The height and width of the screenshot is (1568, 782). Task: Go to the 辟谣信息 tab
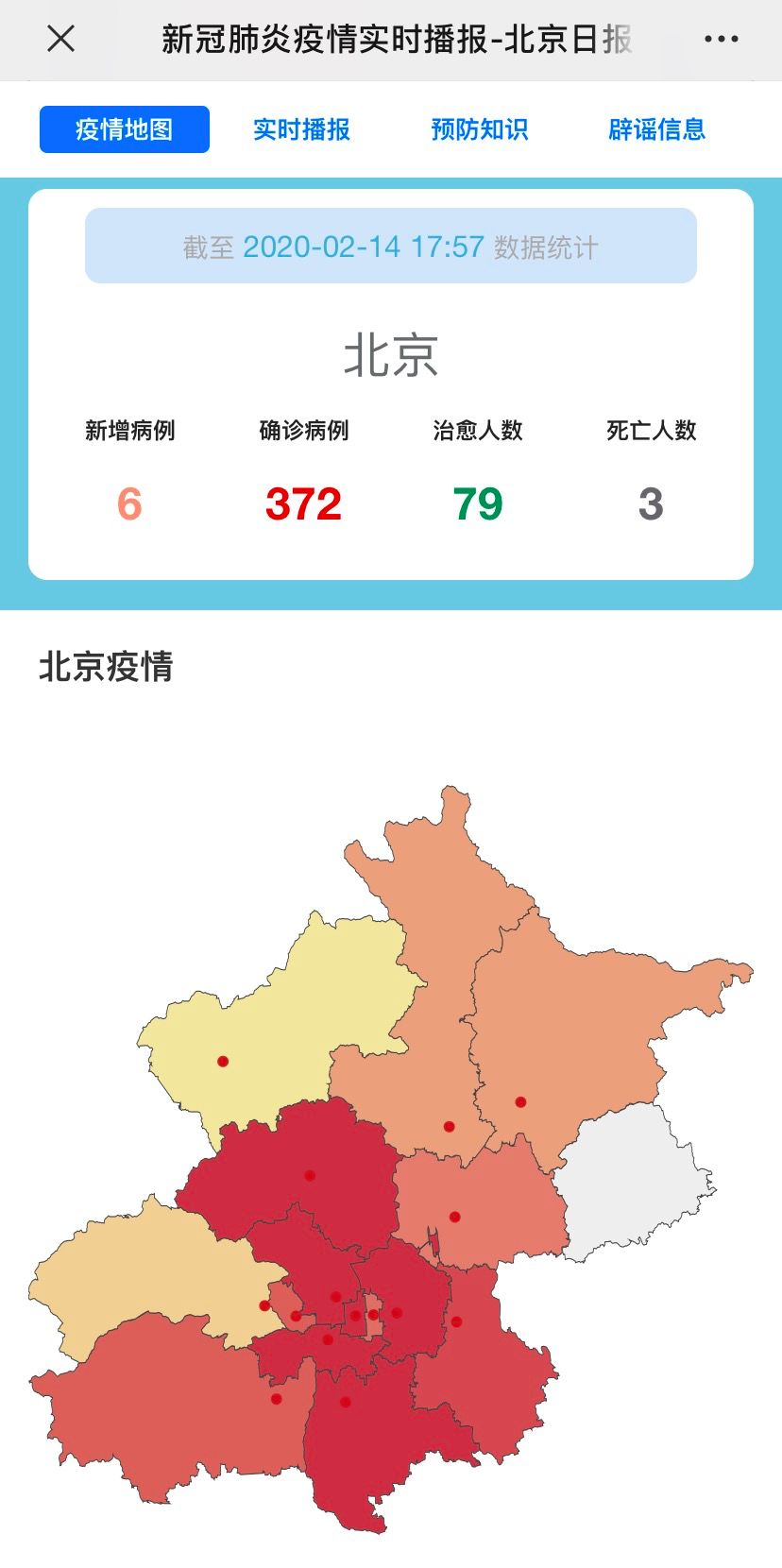[x=656, y=129]
